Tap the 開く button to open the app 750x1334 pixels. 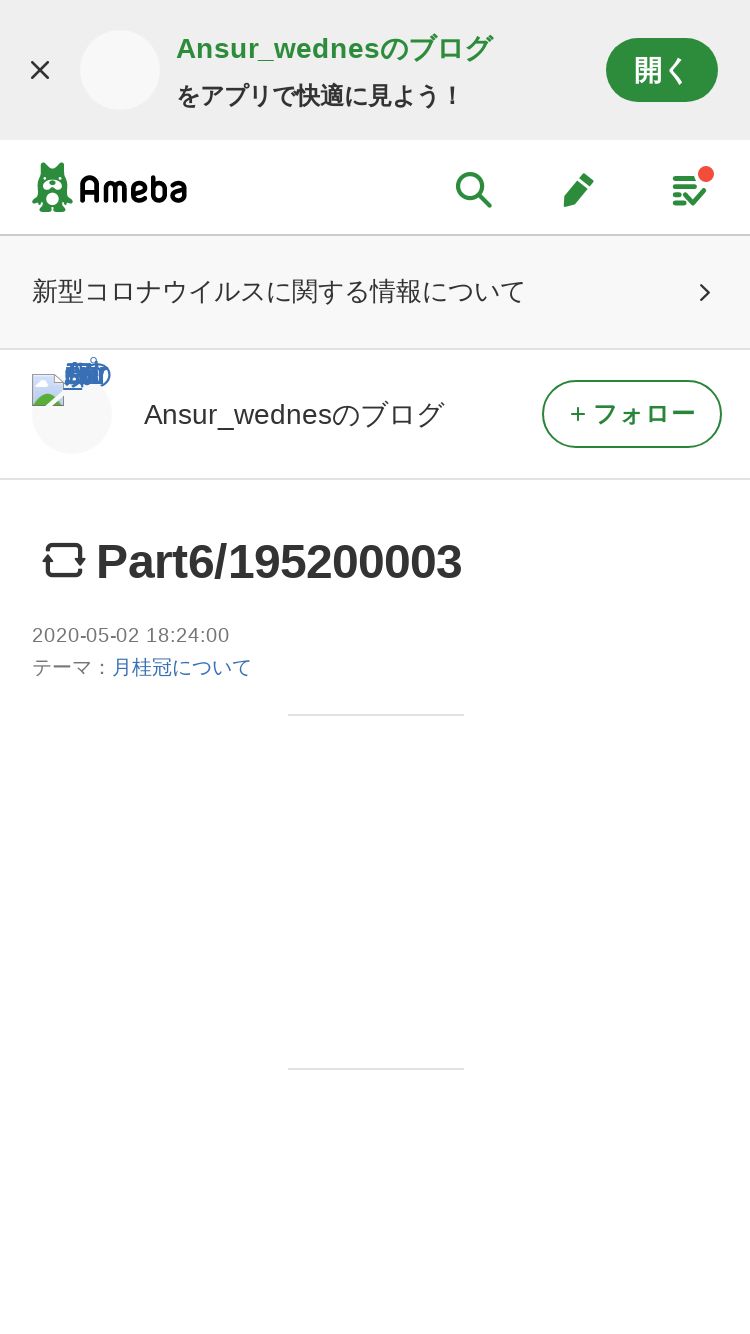[x=662, y=70]
